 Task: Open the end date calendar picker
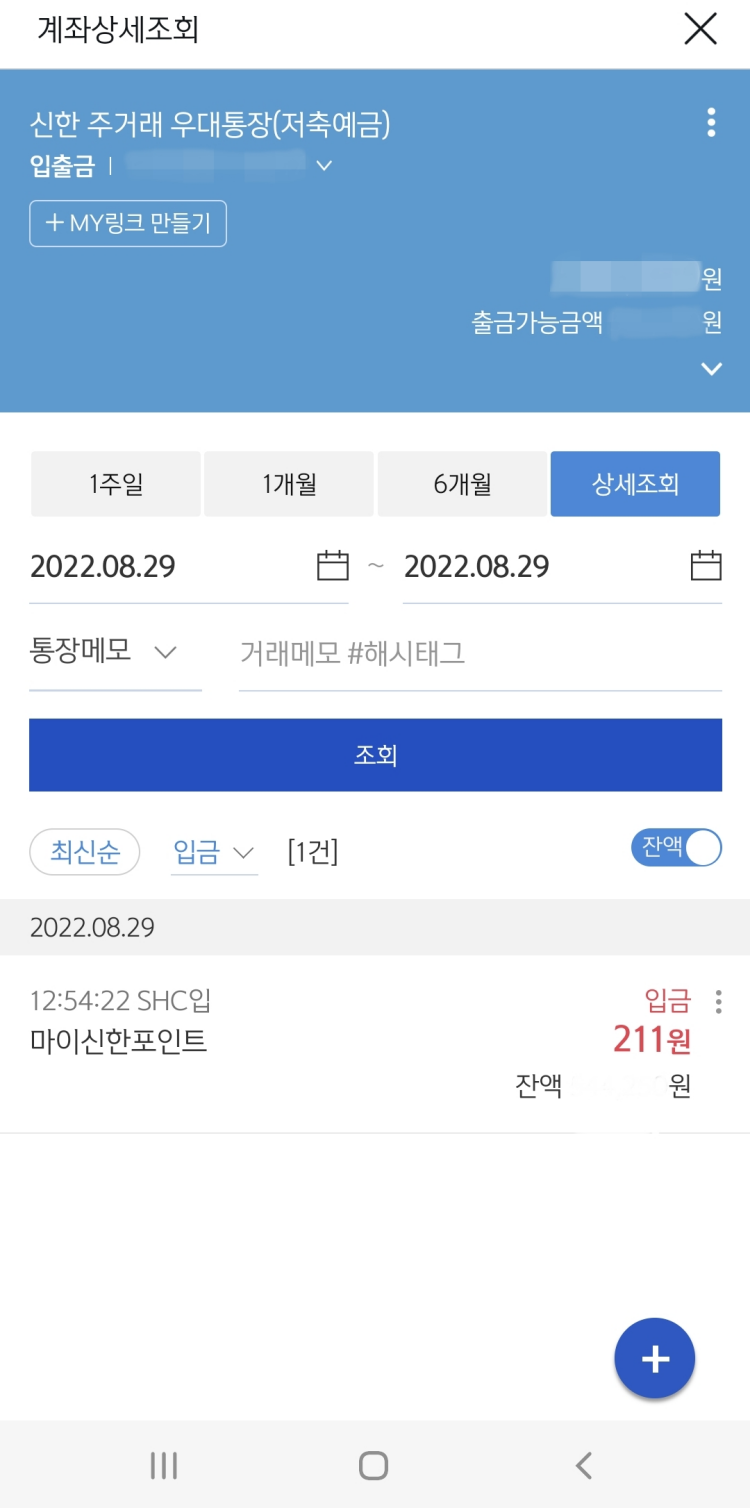pyautogui.click(x=705, y=566)
